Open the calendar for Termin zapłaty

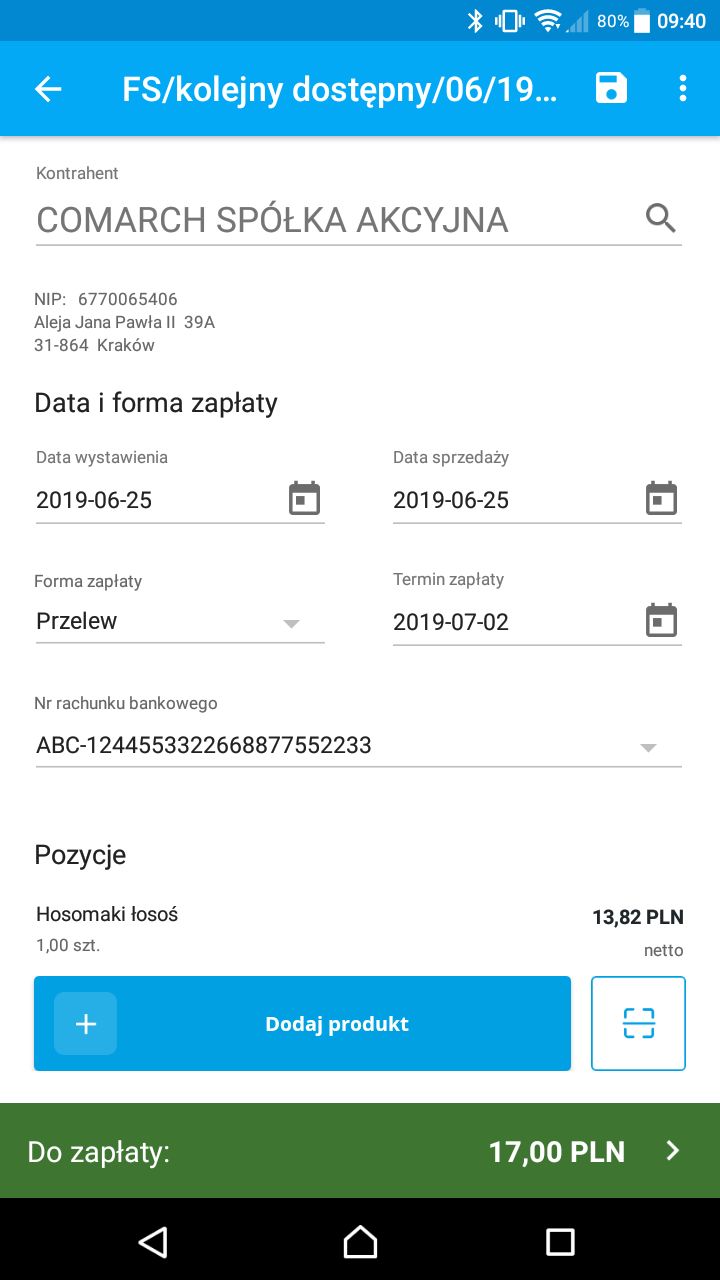click(x=661, y=620)
